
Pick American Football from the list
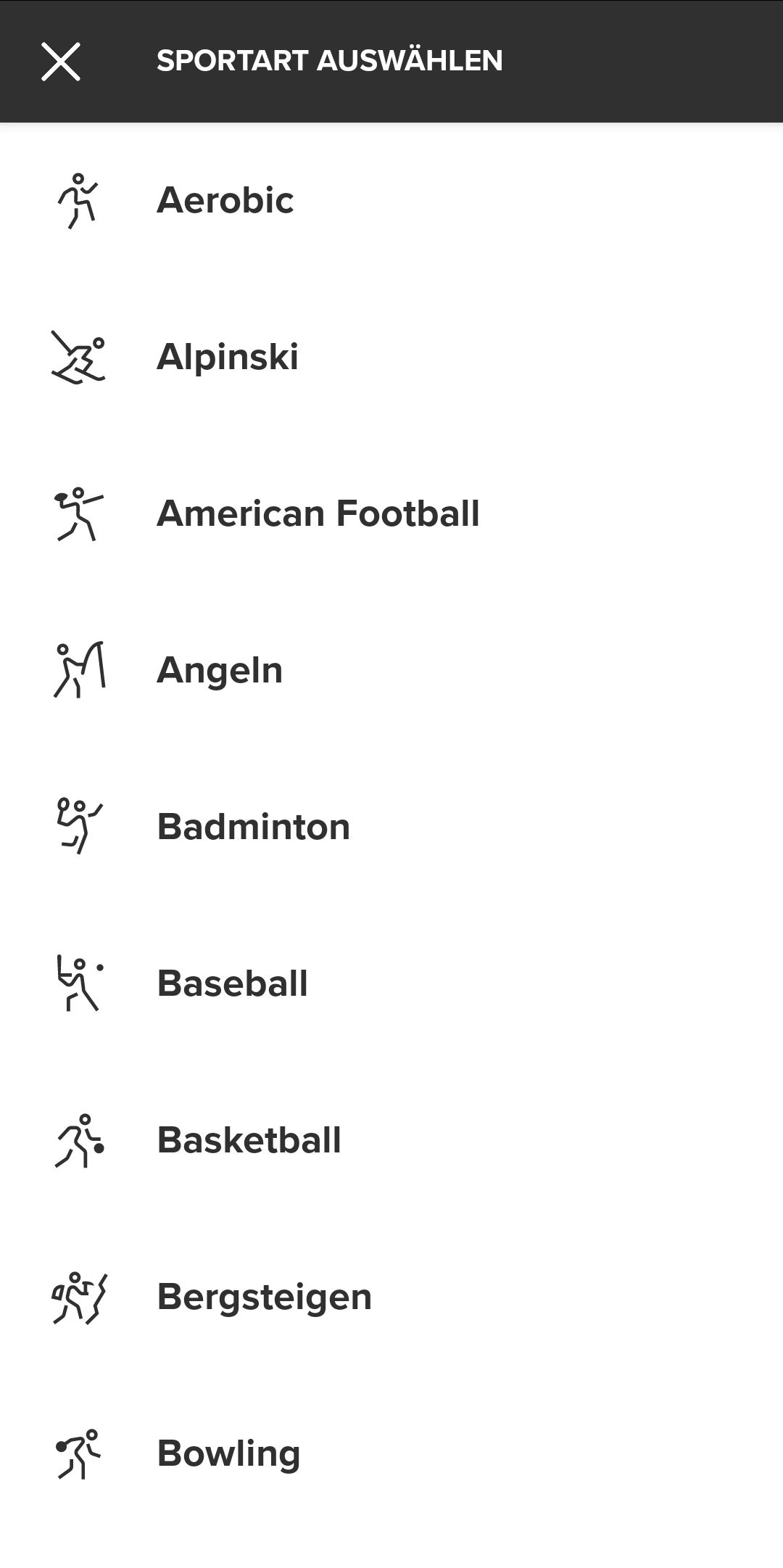[391, 513]
